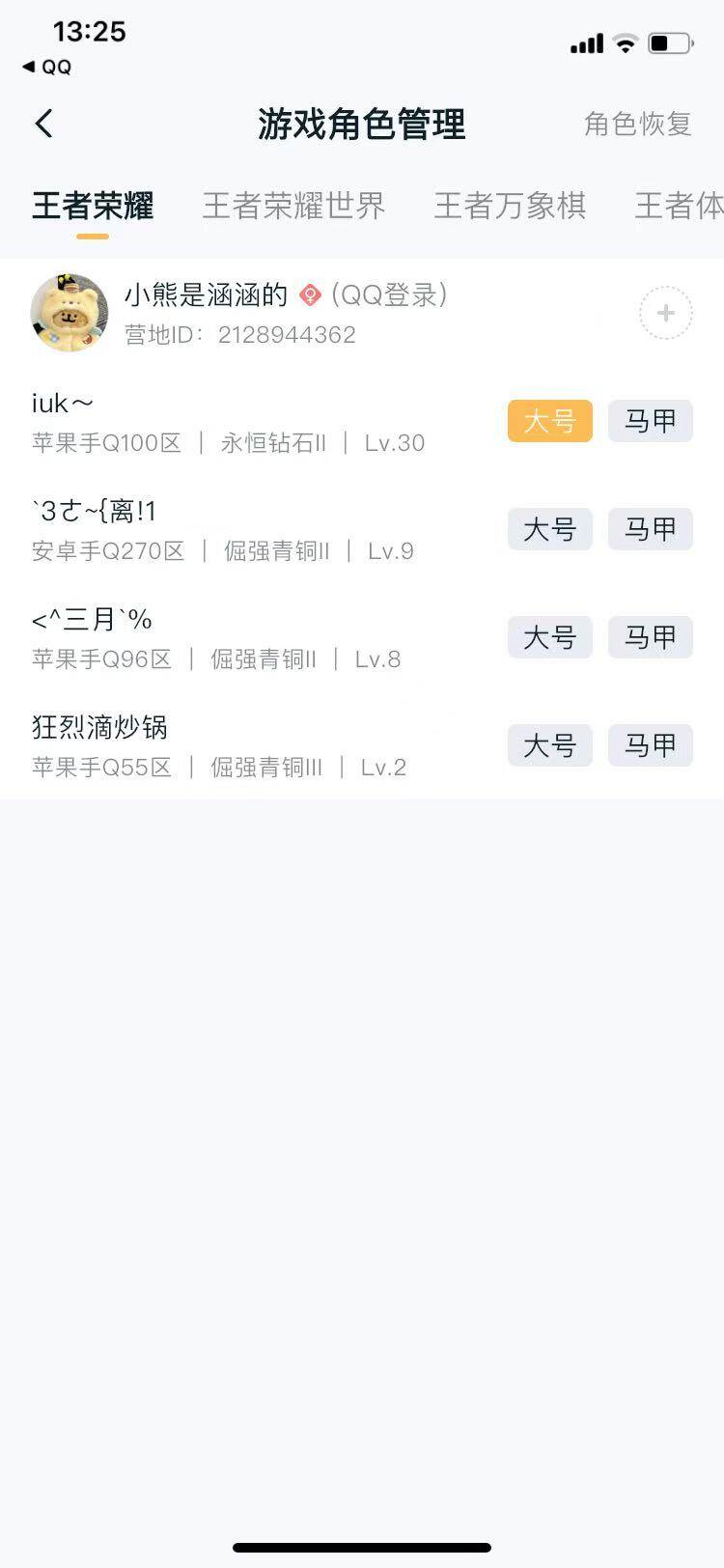Toggle 马甲 for role <^三月`%
724x1568 pixels.
click(x=650, y=637)
